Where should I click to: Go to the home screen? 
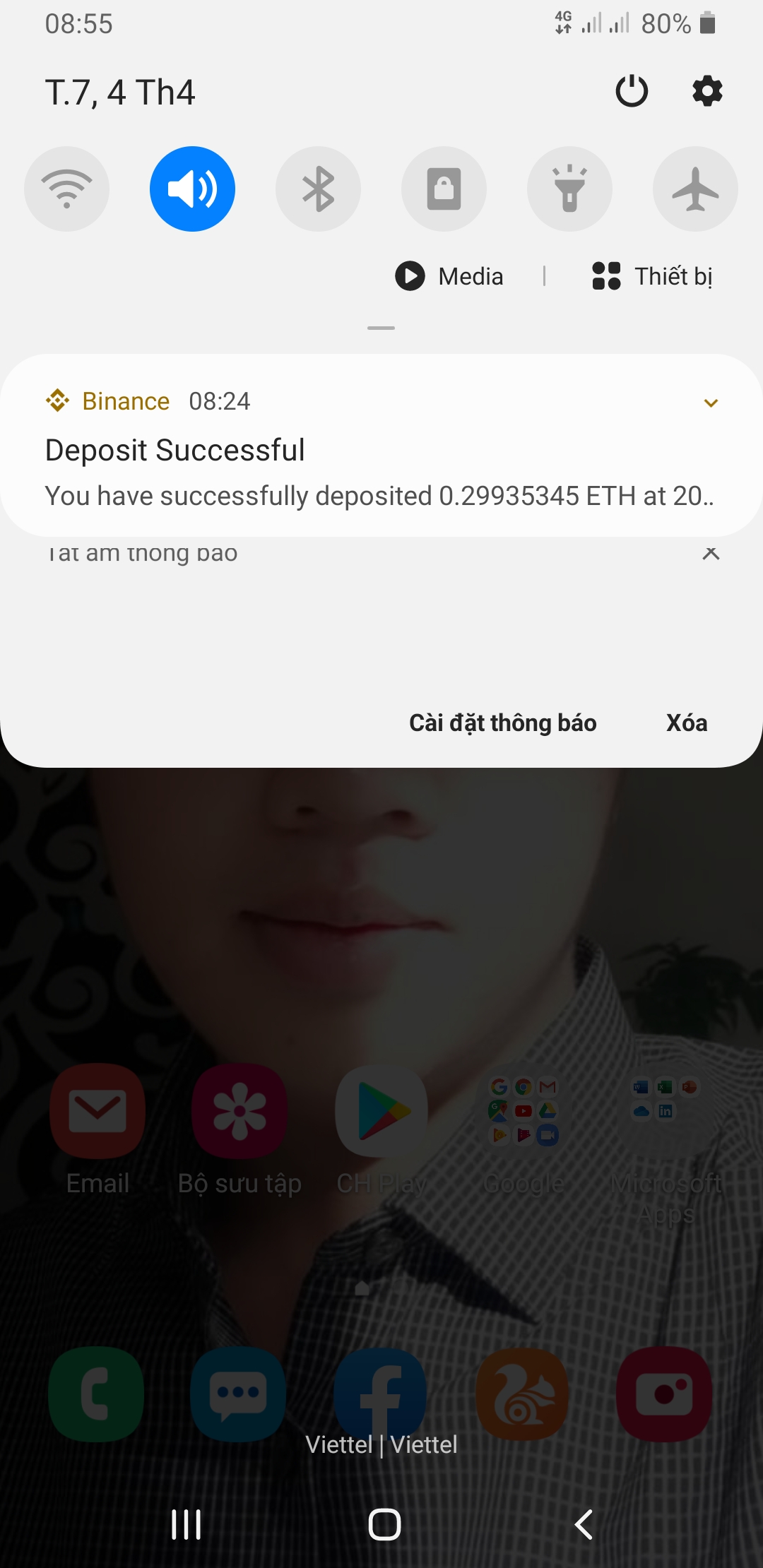384,1524
